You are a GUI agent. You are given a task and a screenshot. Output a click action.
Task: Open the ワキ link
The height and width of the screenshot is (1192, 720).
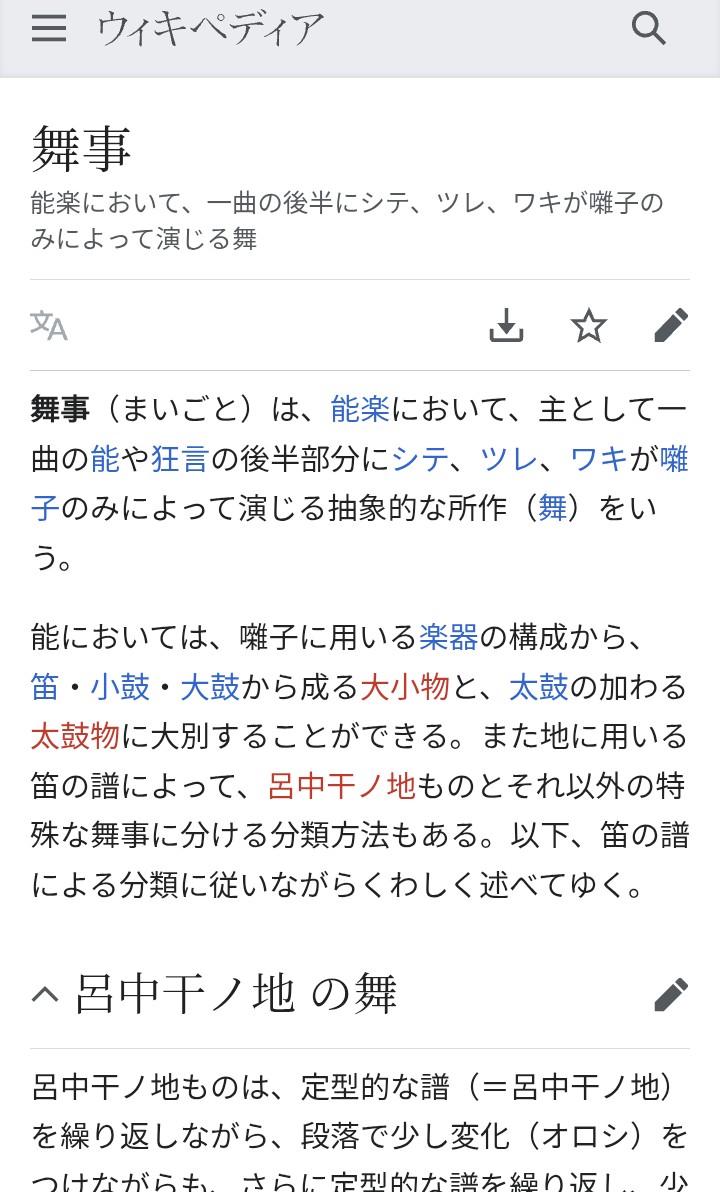[x=599, y=459]
